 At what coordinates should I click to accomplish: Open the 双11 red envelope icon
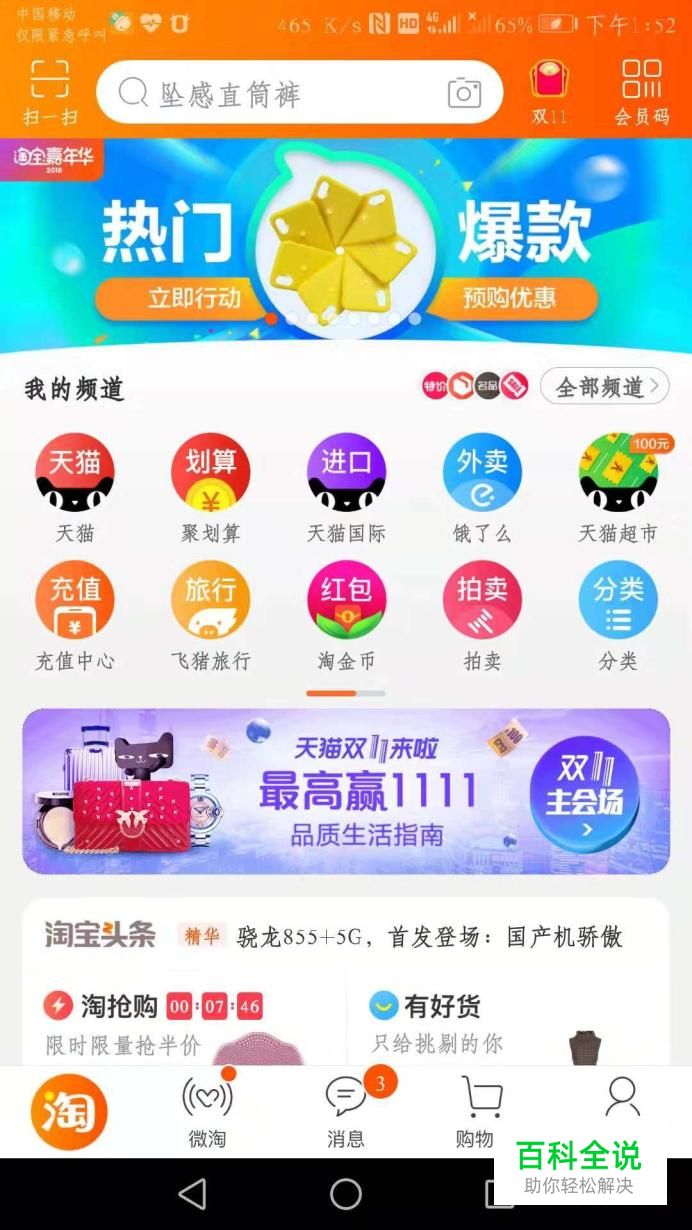point(549,91)
